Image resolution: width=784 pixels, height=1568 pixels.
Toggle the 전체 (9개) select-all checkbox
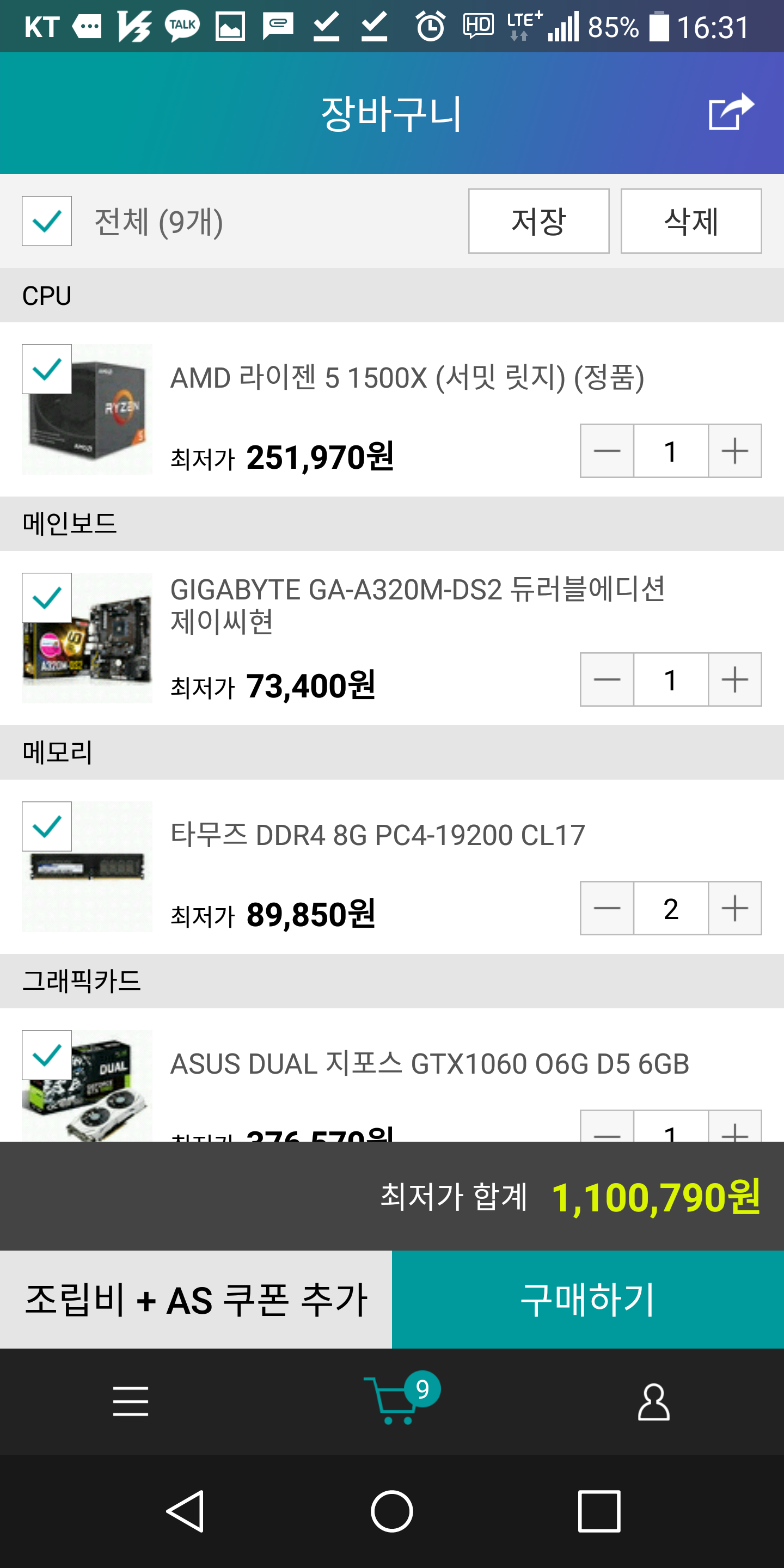[47, 221]
